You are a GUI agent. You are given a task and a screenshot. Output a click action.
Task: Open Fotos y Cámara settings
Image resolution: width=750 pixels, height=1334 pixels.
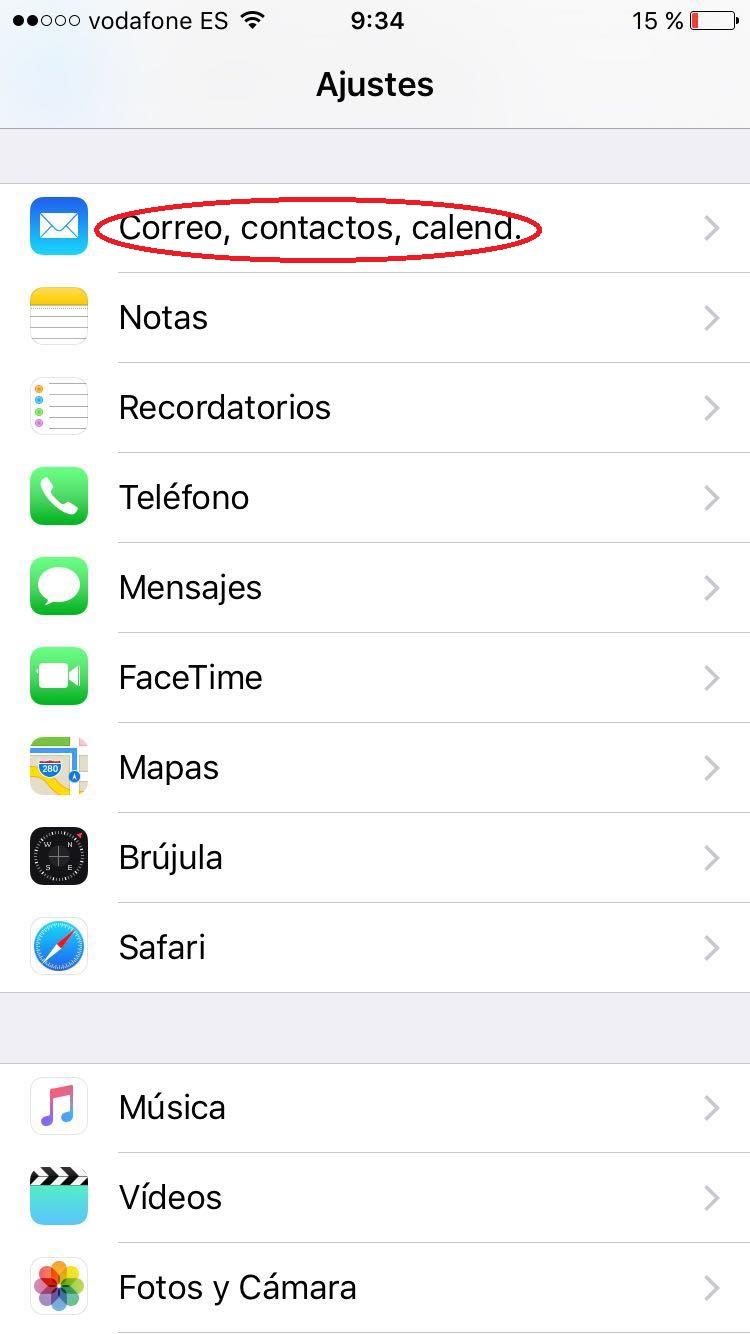[x=375, y=1288]
